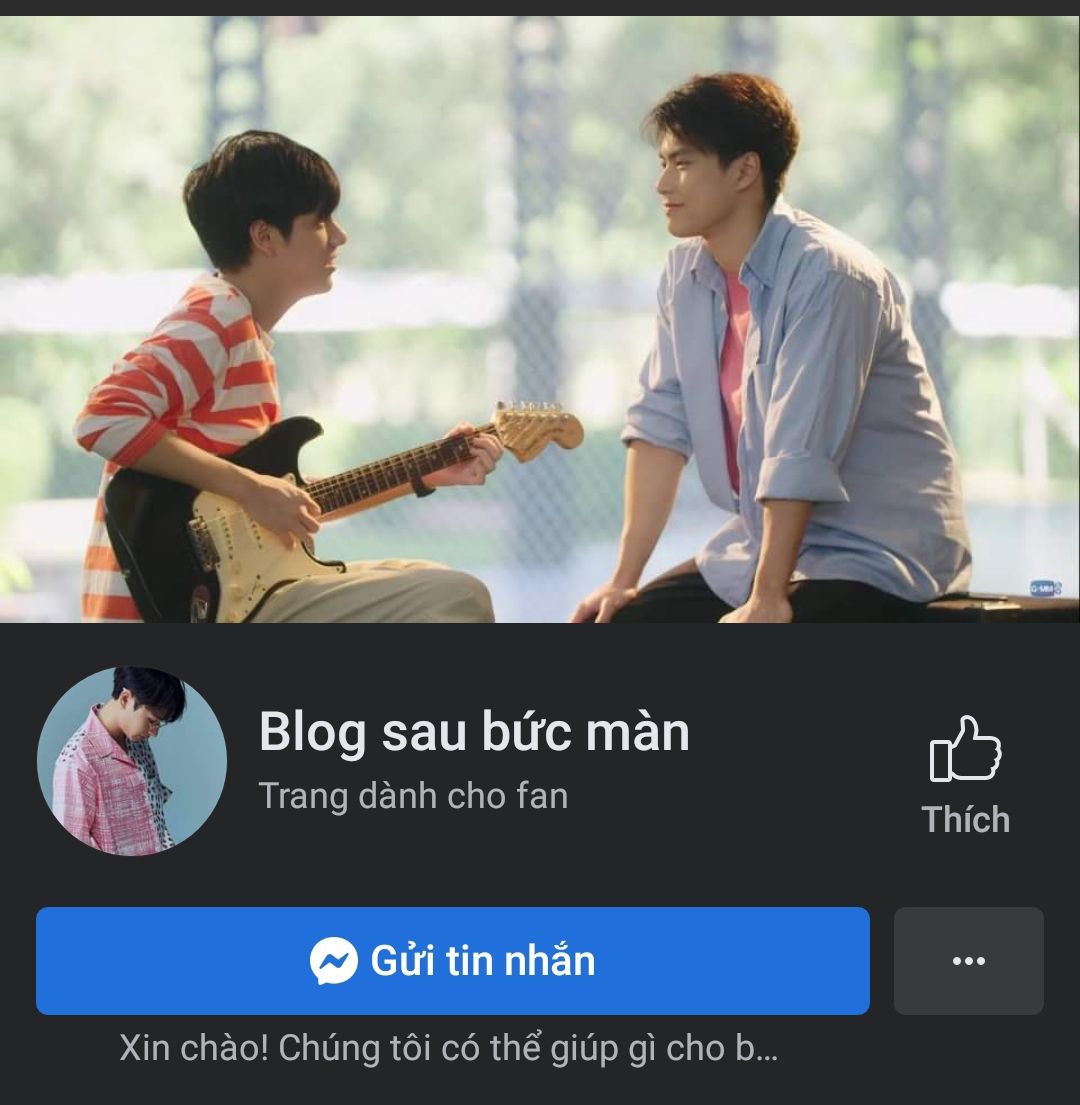
Task: View the page's cover photo
Action: tap(540, 320)
